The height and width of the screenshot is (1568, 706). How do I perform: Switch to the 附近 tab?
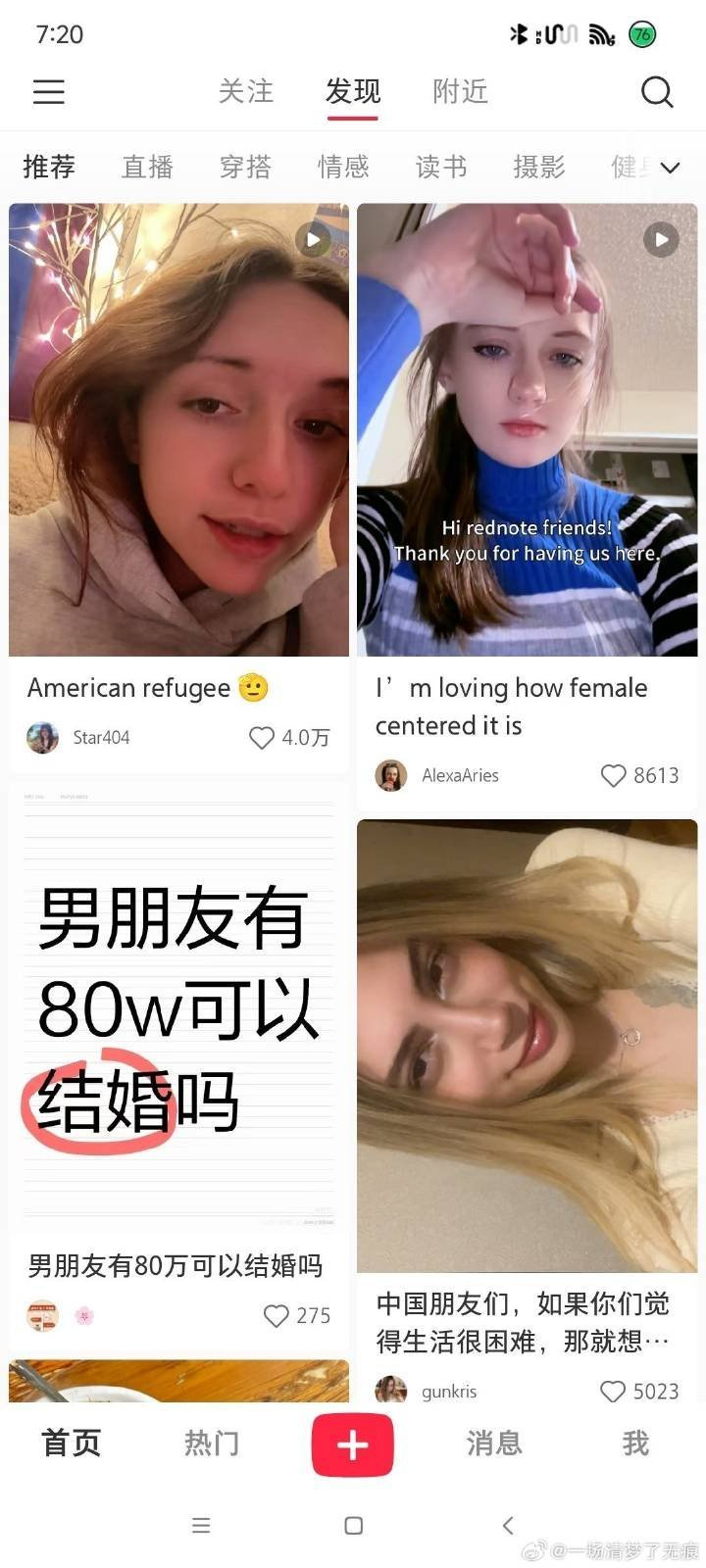(x=460, y=92)
